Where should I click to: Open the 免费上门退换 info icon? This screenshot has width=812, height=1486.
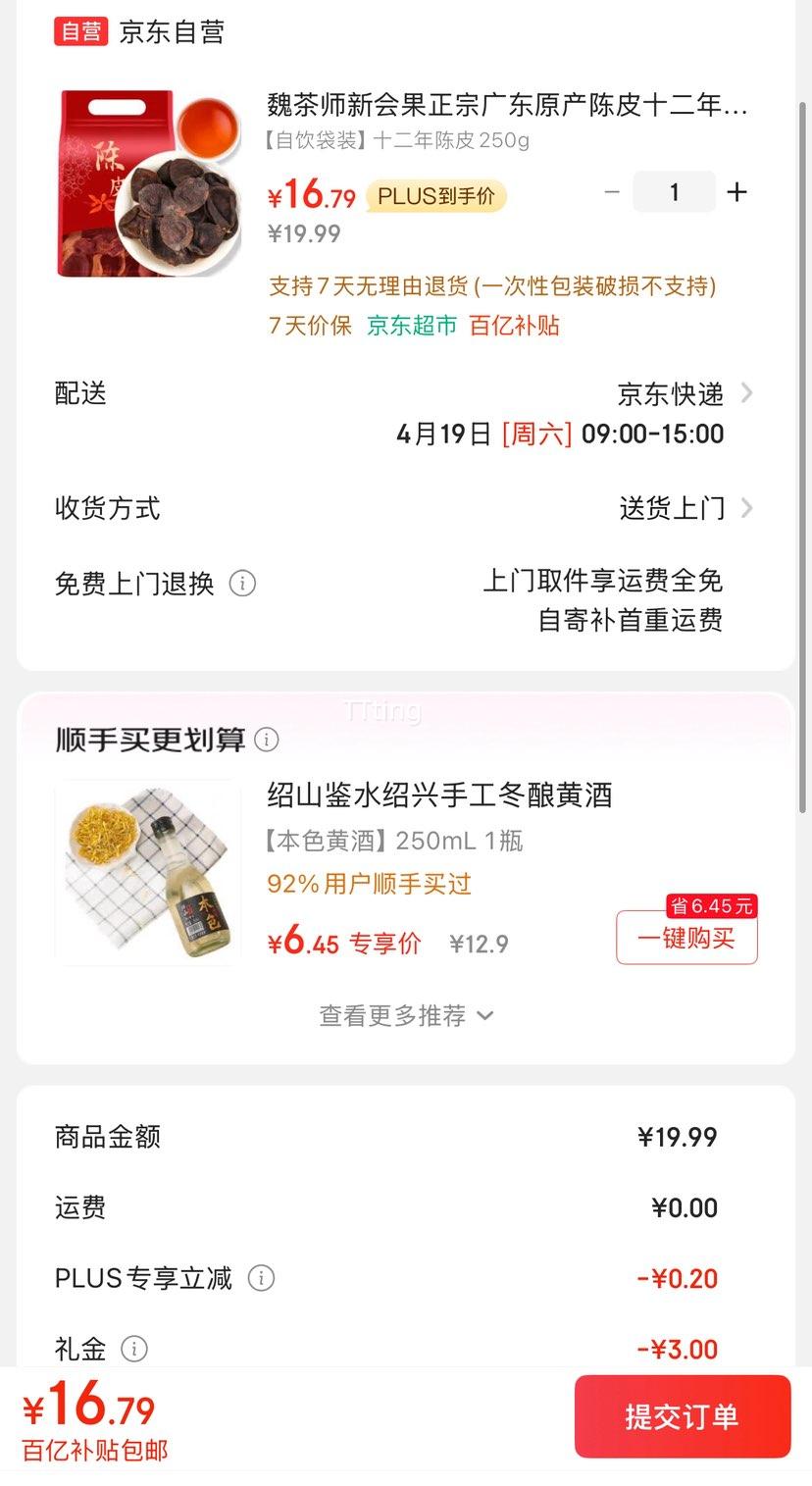(x=241, y=584)
